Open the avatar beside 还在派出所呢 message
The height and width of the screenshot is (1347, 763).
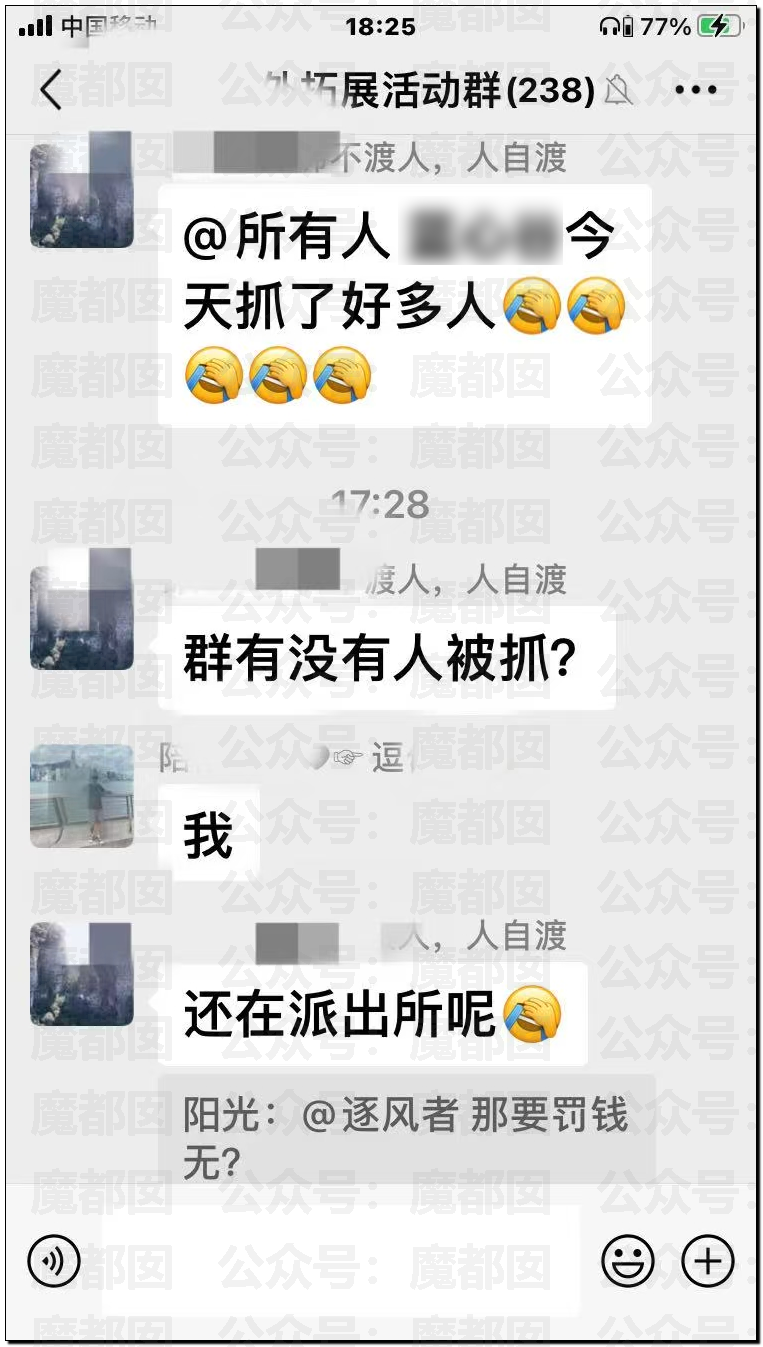(x=81, y=974)
